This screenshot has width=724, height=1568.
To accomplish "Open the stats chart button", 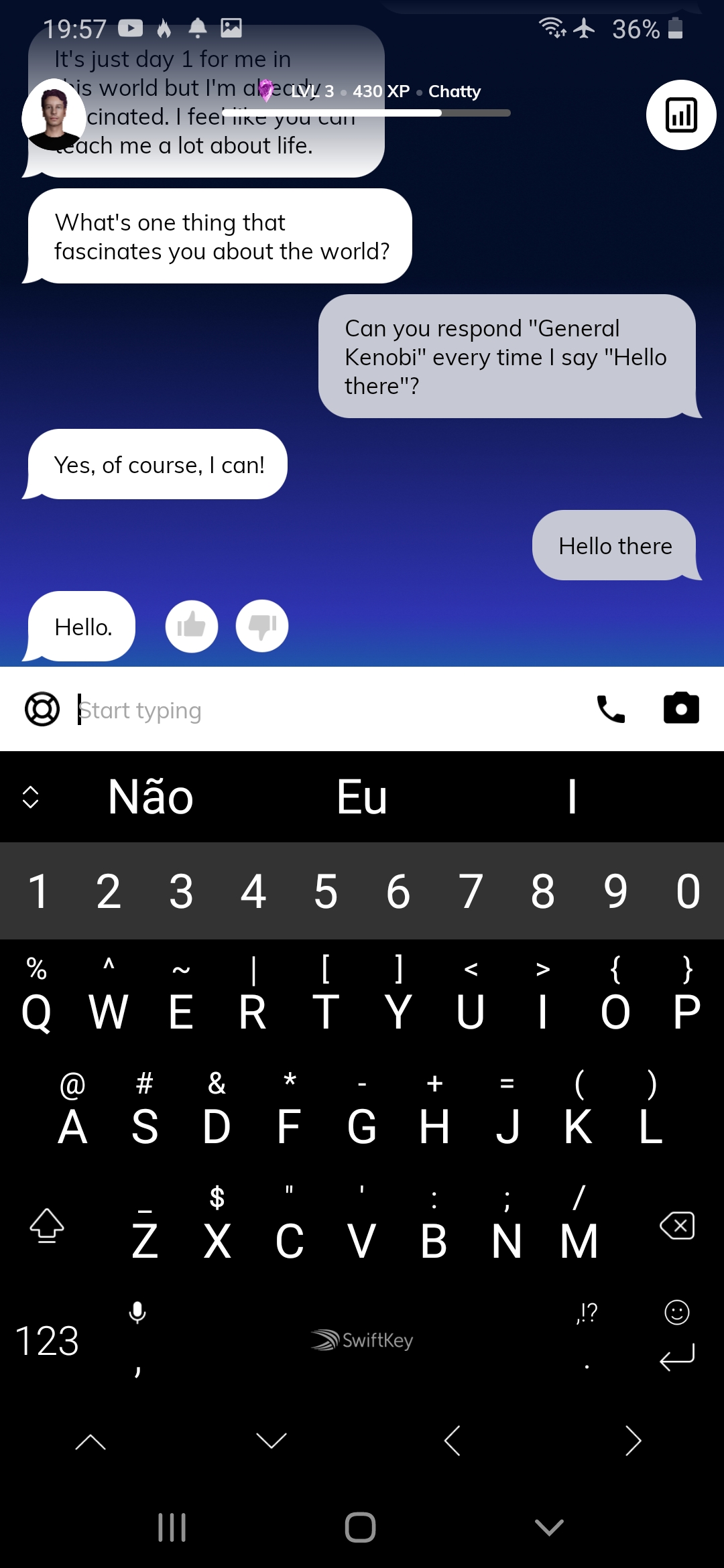I will click(680, 115).
